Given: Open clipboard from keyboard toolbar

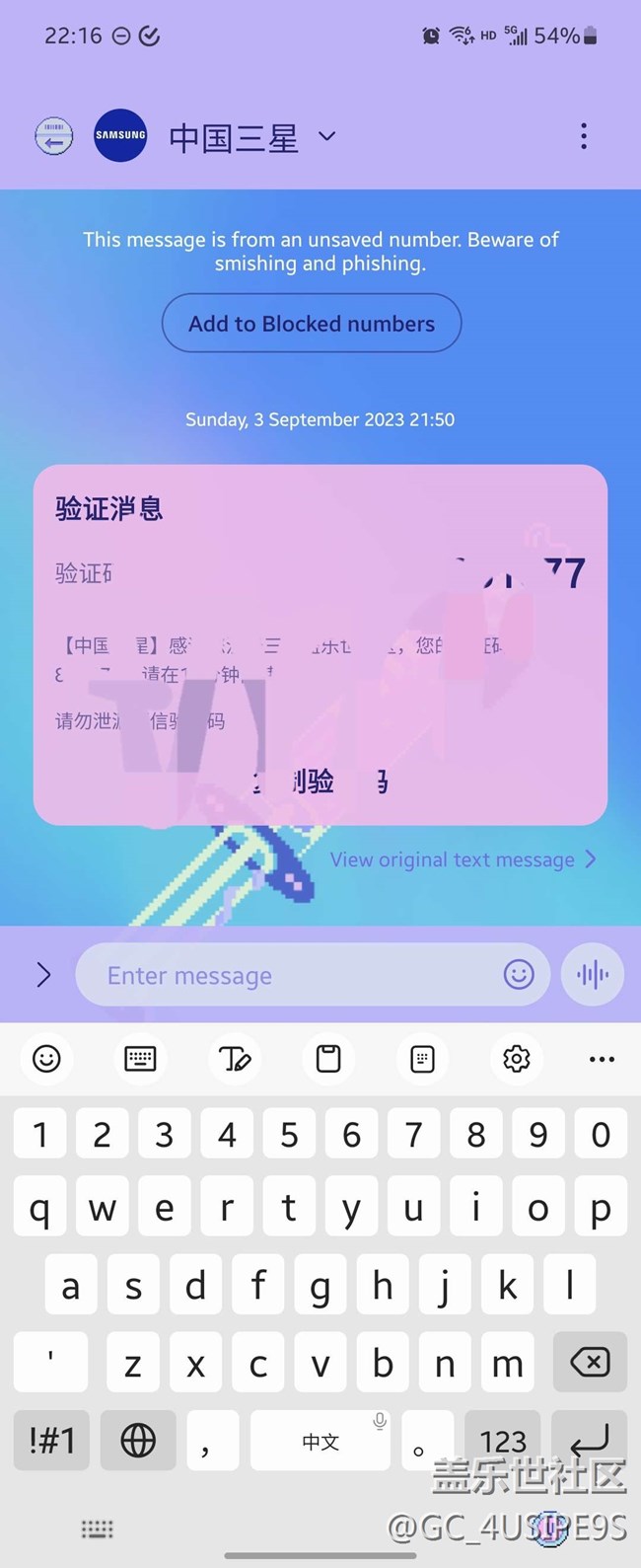Looking at the screenshot, I should tap(328, 1059).
